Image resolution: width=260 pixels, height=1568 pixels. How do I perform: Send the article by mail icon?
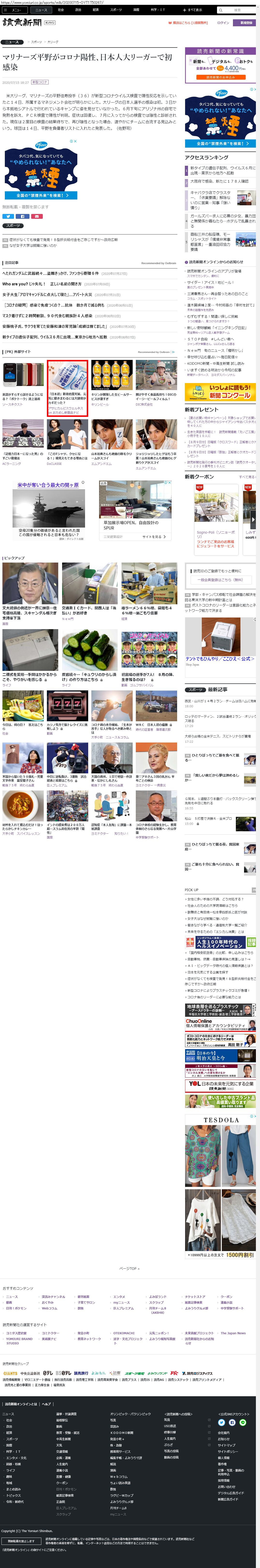[x=37, y=216]
